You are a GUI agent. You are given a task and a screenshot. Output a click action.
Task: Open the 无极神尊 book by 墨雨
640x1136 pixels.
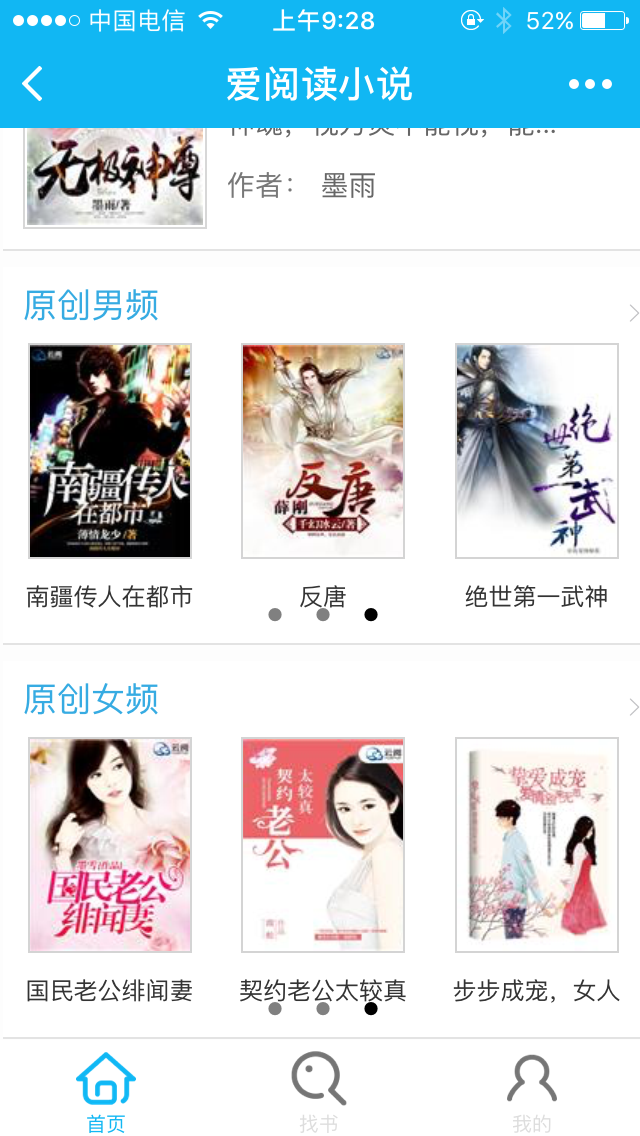click(x=115, y=178)
